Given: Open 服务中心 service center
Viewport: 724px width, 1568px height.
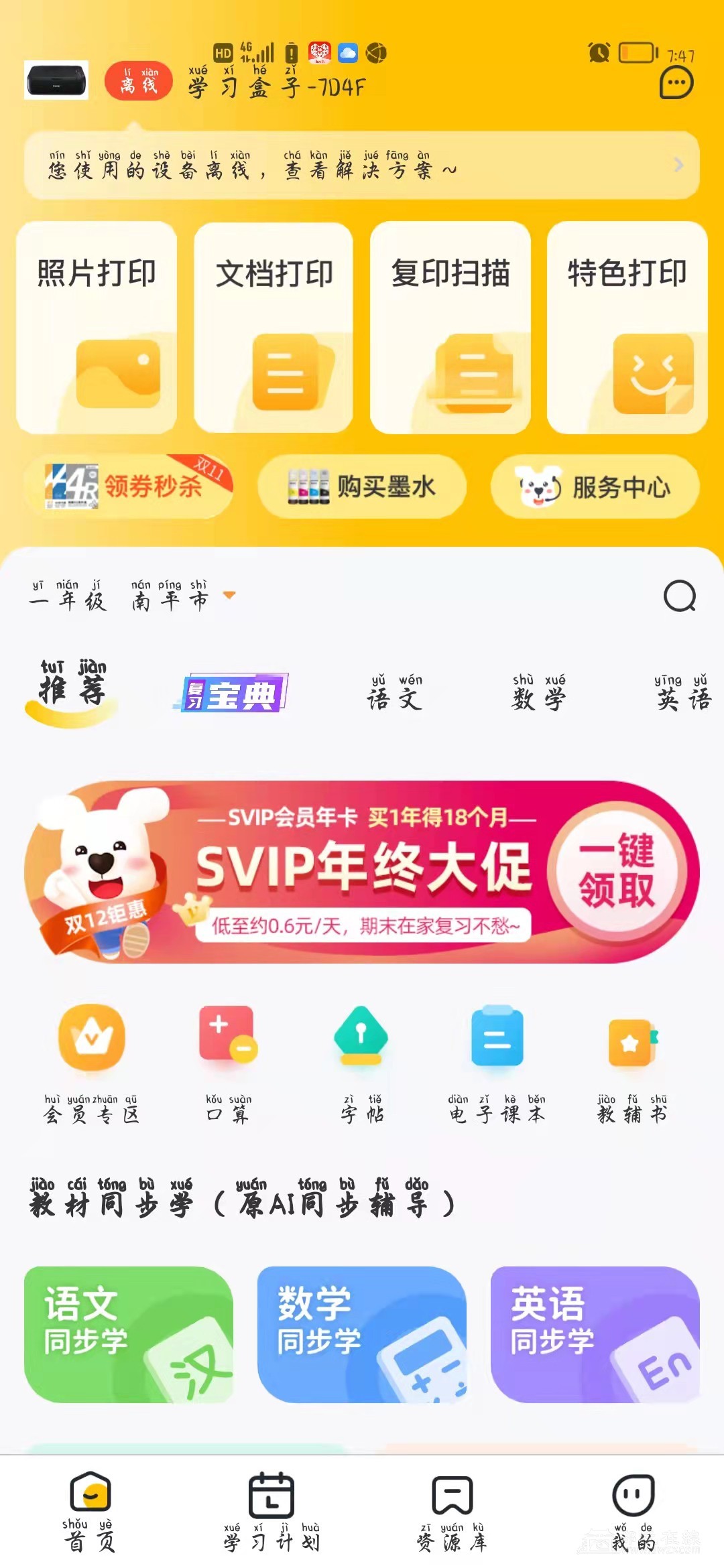Looking at the screenshot, I should 595,486.
